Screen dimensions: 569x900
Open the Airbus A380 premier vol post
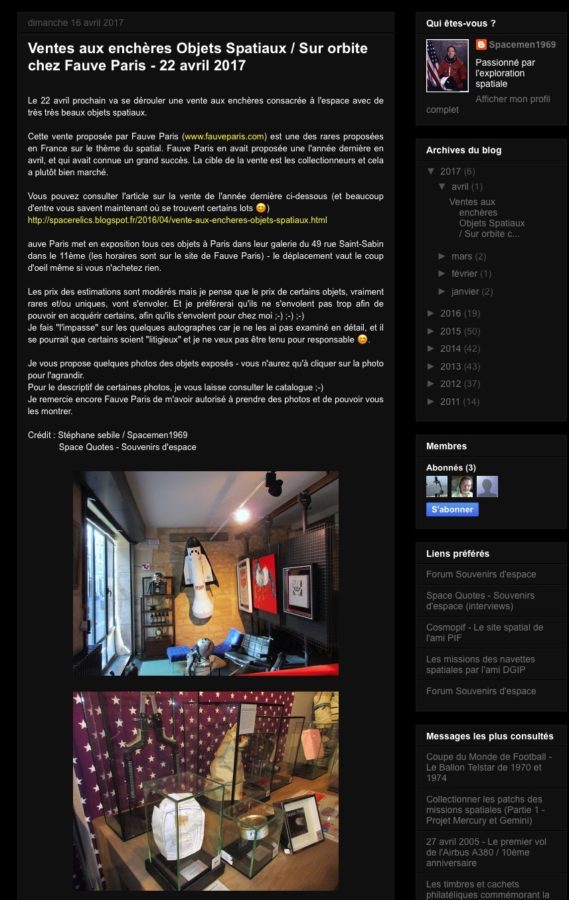click(486, 852)
